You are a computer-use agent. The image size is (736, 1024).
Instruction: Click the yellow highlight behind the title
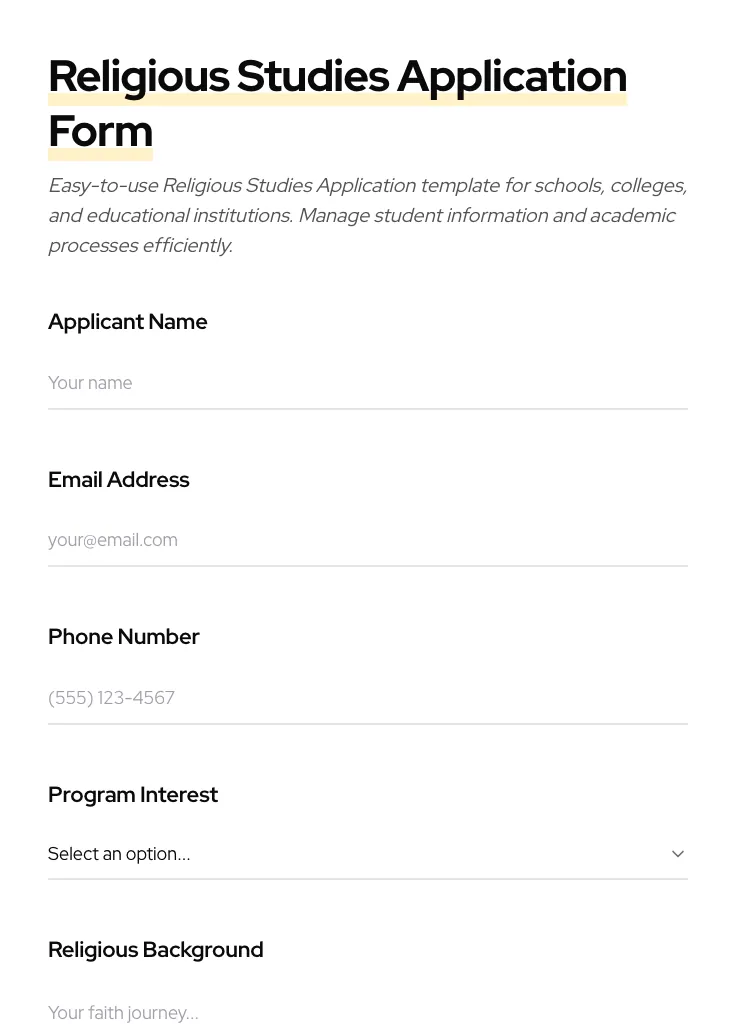tap(337, 98)
